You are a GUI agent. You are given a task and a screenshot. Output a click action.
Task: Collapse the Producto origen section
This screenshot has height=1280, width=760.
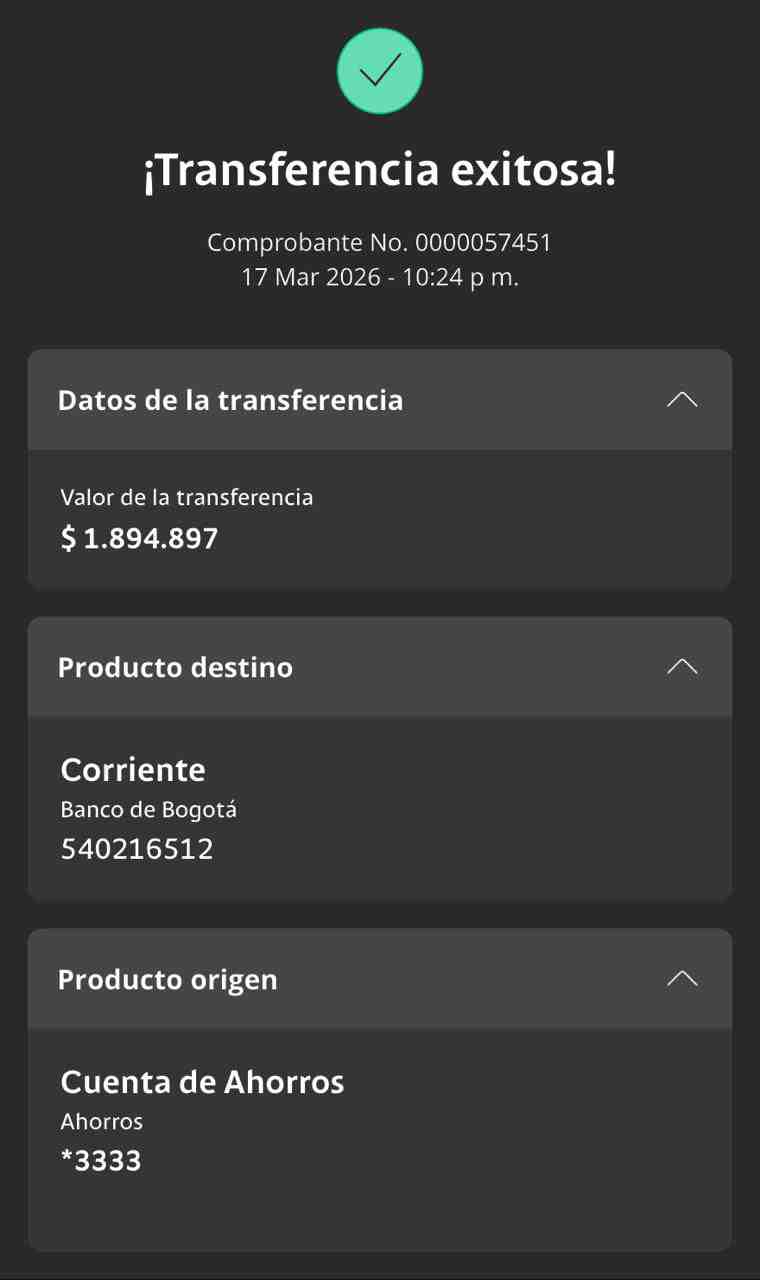pyautogui.click(x=682, y=979)
